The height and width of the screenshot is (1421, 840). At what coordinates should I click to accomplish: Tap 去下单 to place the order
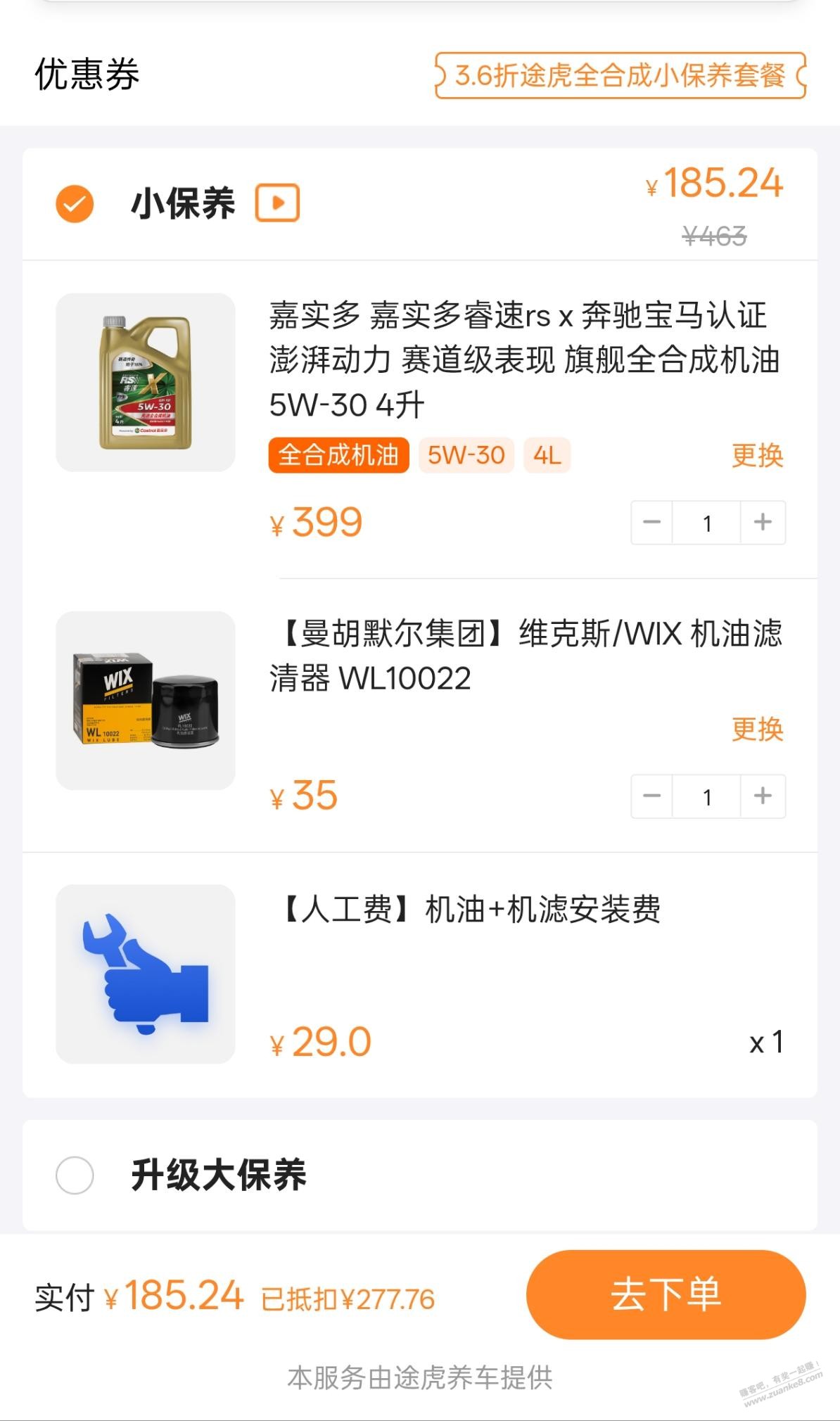click(x=668, y=1296)
